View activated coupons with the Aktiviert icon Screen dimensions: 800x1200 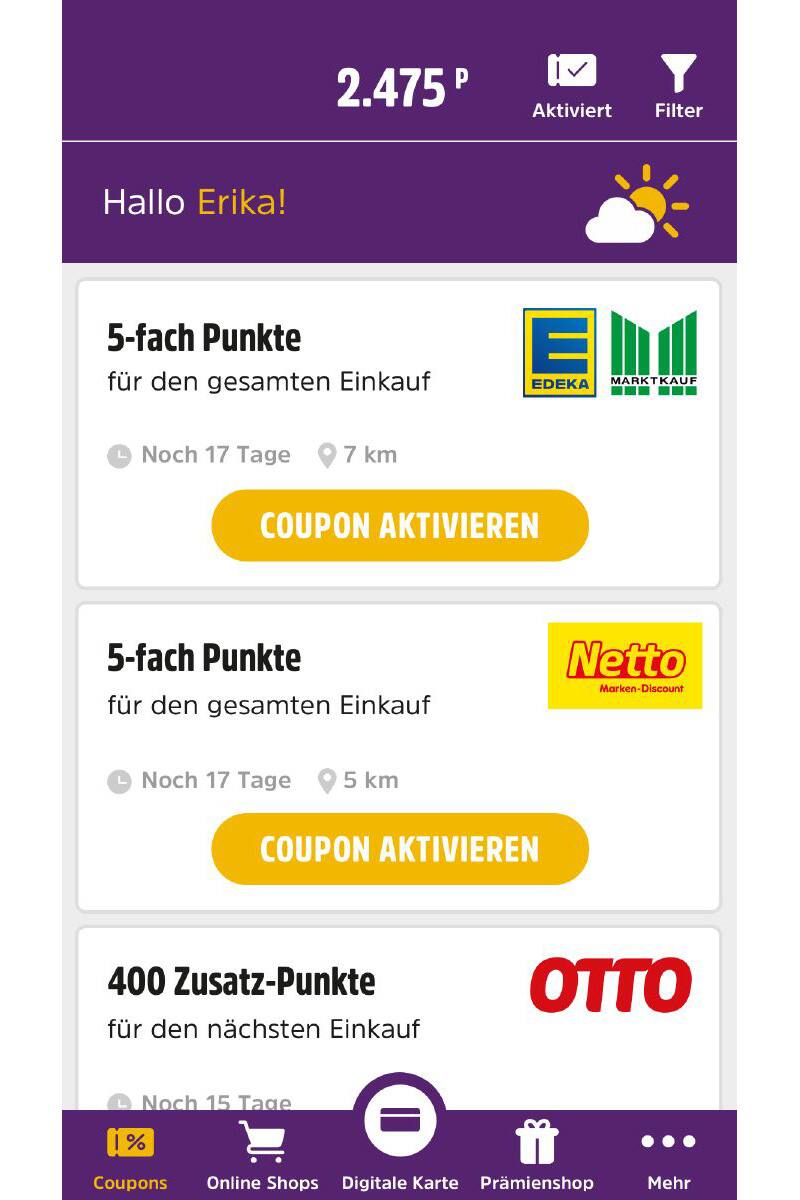point(571,70)
